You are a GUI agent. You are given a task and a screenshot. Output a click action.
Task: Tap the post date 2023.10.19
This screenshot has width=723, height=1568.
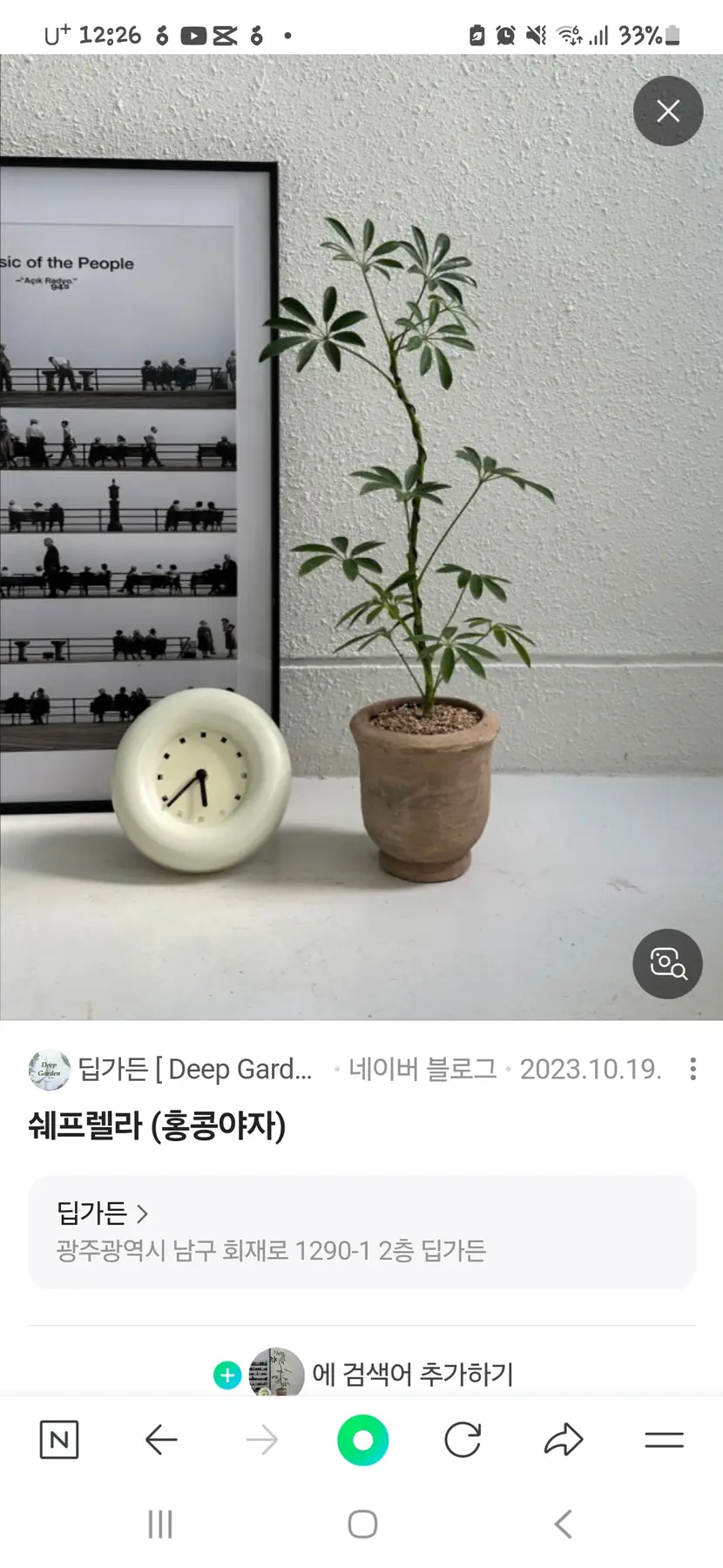591,1069
